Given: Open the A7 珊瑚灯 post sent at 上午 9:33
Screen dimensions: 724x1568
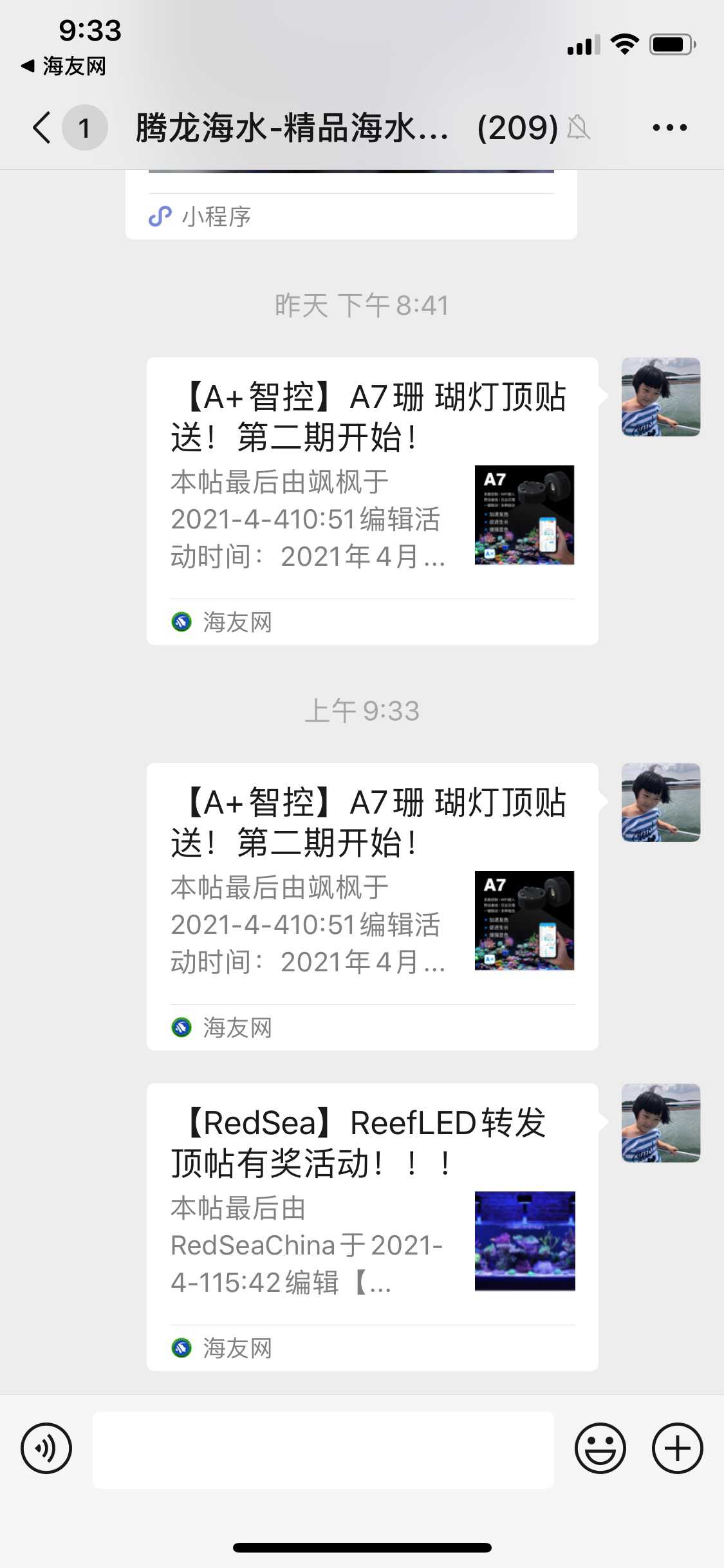Looking at the screenshot, I should coord(372,906).
